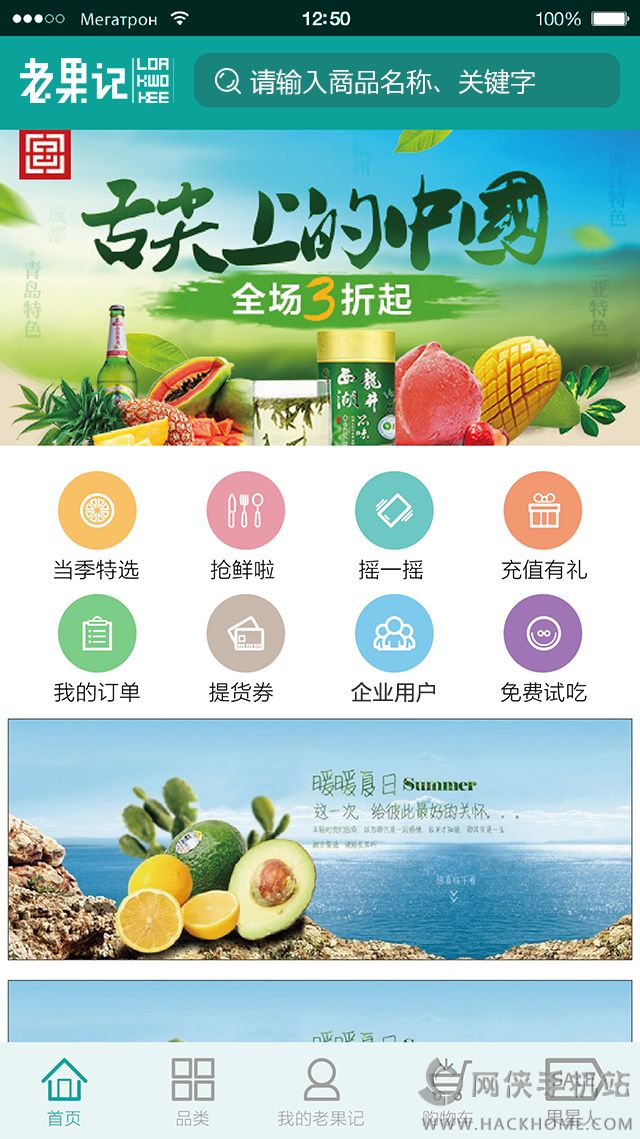Open the 古尖上的中国 promotional banner
The height and width of the screenshot is (1139, 640).
[x=320, y=288]
